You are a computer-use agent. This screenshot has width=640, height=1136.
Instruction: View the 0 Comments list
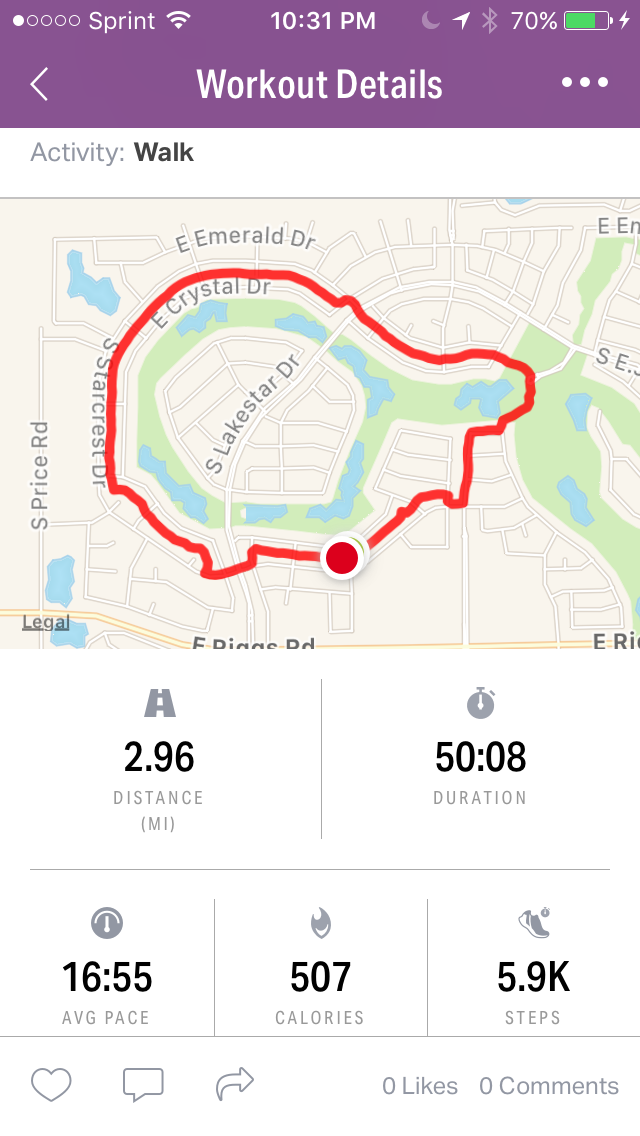point(549,1086)
